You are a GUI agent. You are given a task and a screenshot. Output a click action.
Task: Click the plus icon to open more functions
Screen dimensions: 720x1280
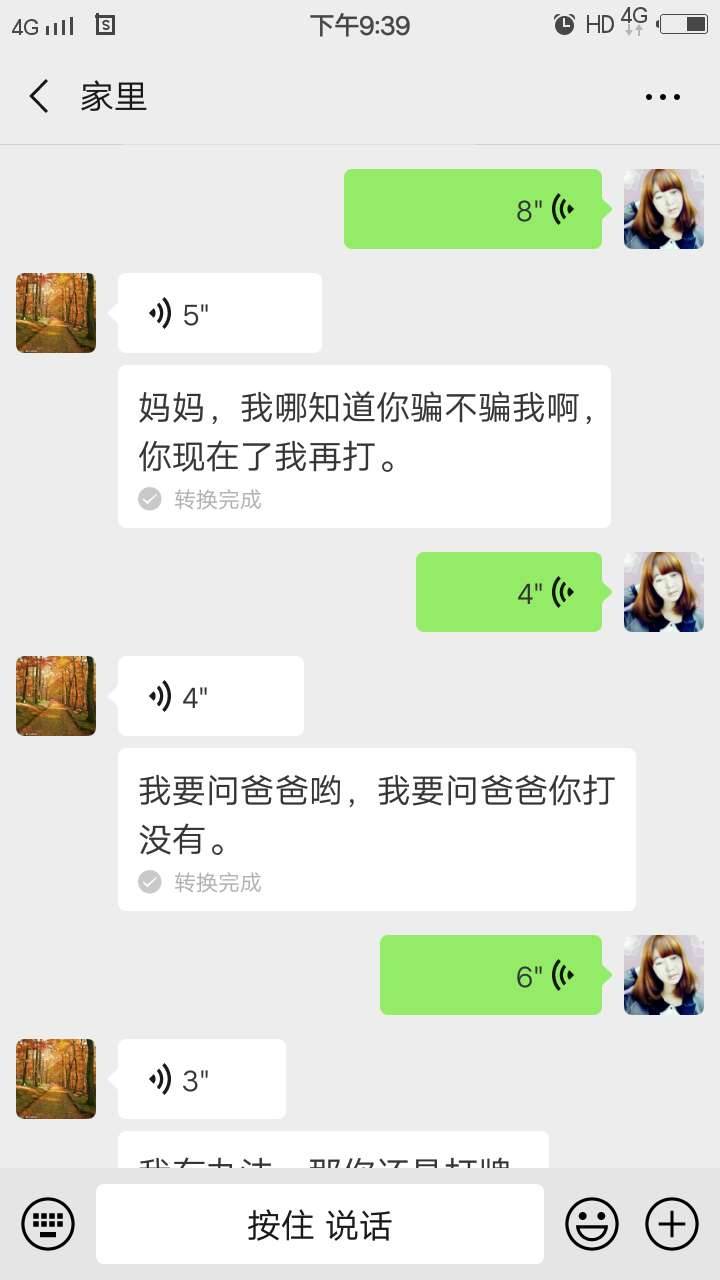(x=670, y=1223)
